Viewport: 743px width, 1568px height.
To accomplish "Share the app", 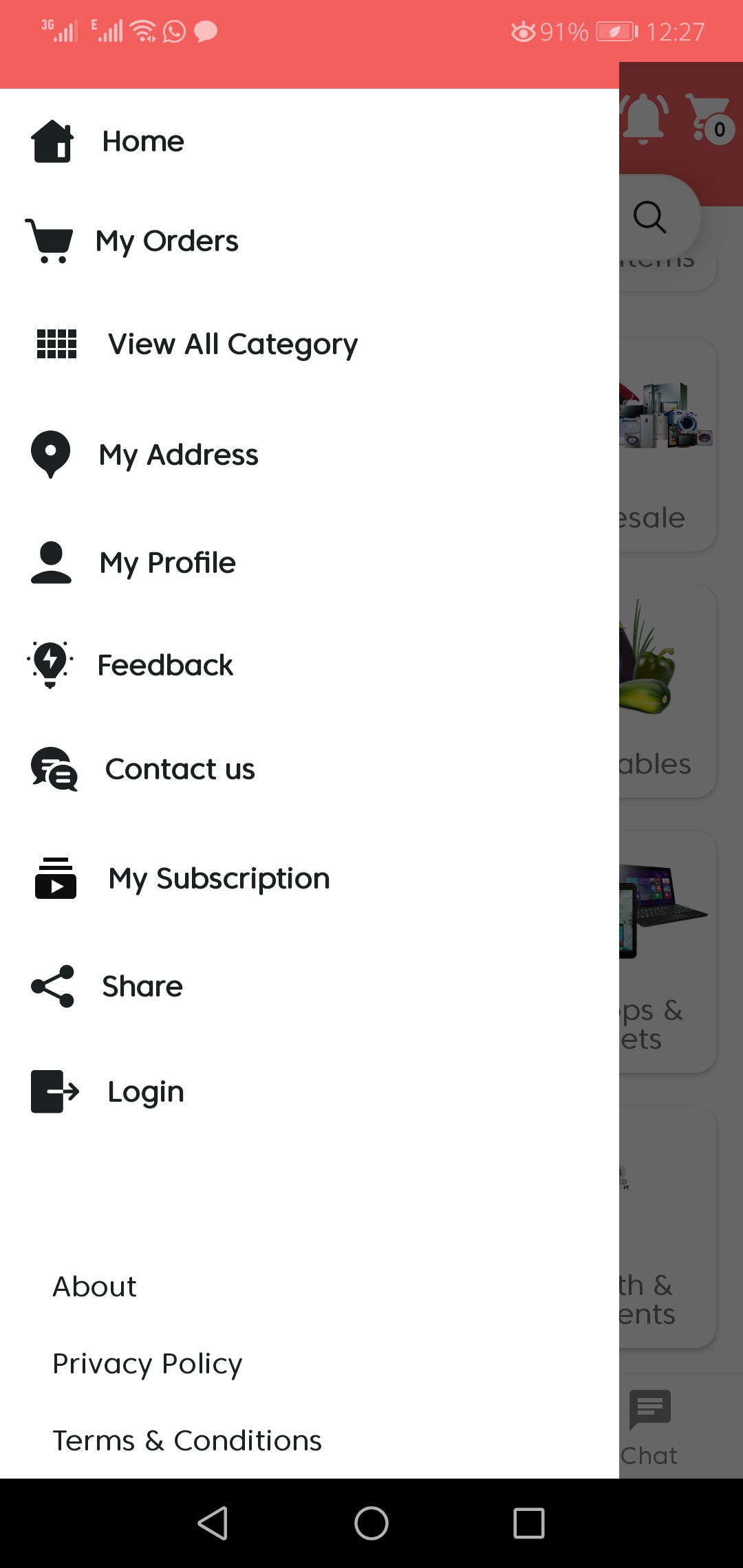I will click(142, 986).
